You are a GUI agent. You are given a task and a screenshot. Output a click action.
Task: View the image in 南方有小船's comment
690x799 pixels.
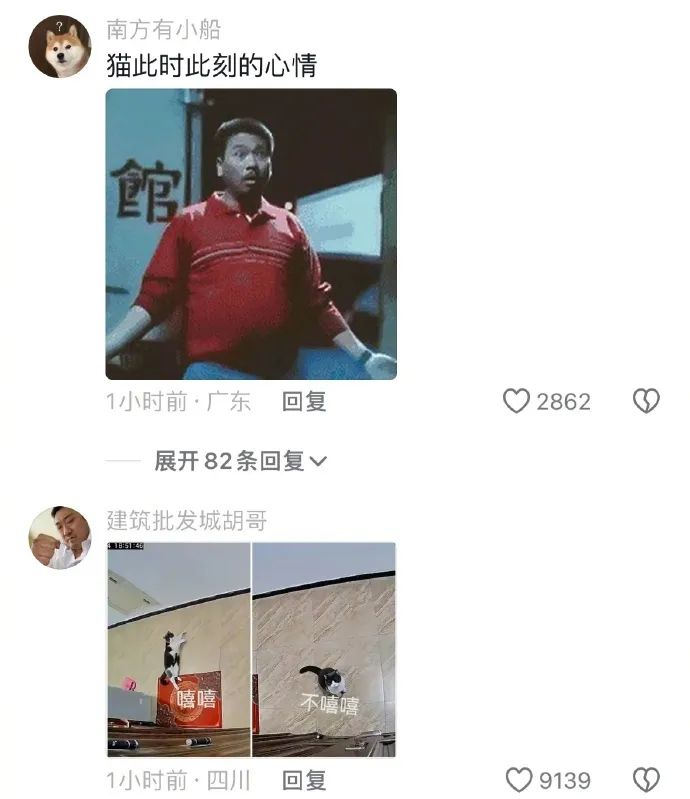tap(251, 234)
